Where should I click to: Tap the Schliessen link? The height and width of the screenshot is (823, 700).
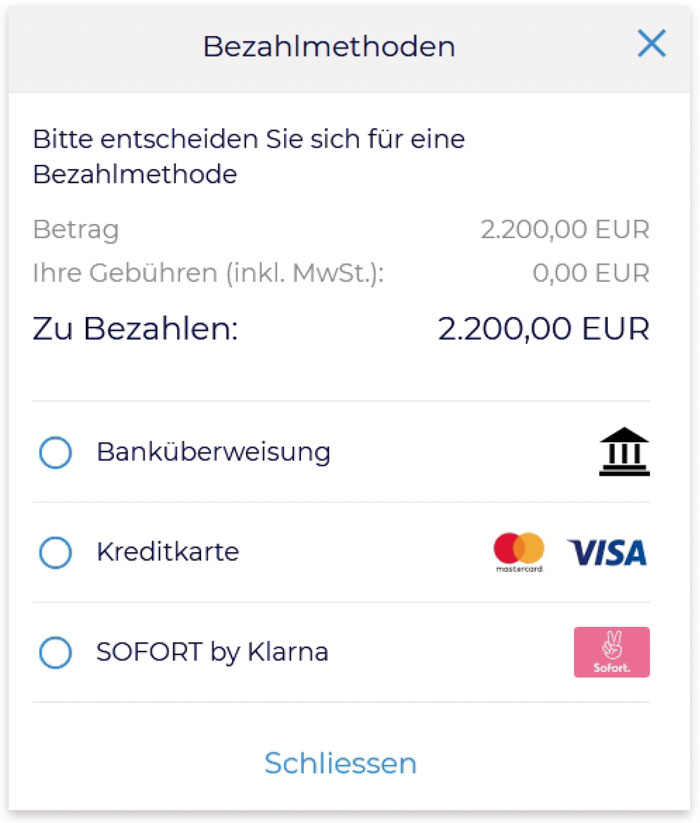point(341,763)
